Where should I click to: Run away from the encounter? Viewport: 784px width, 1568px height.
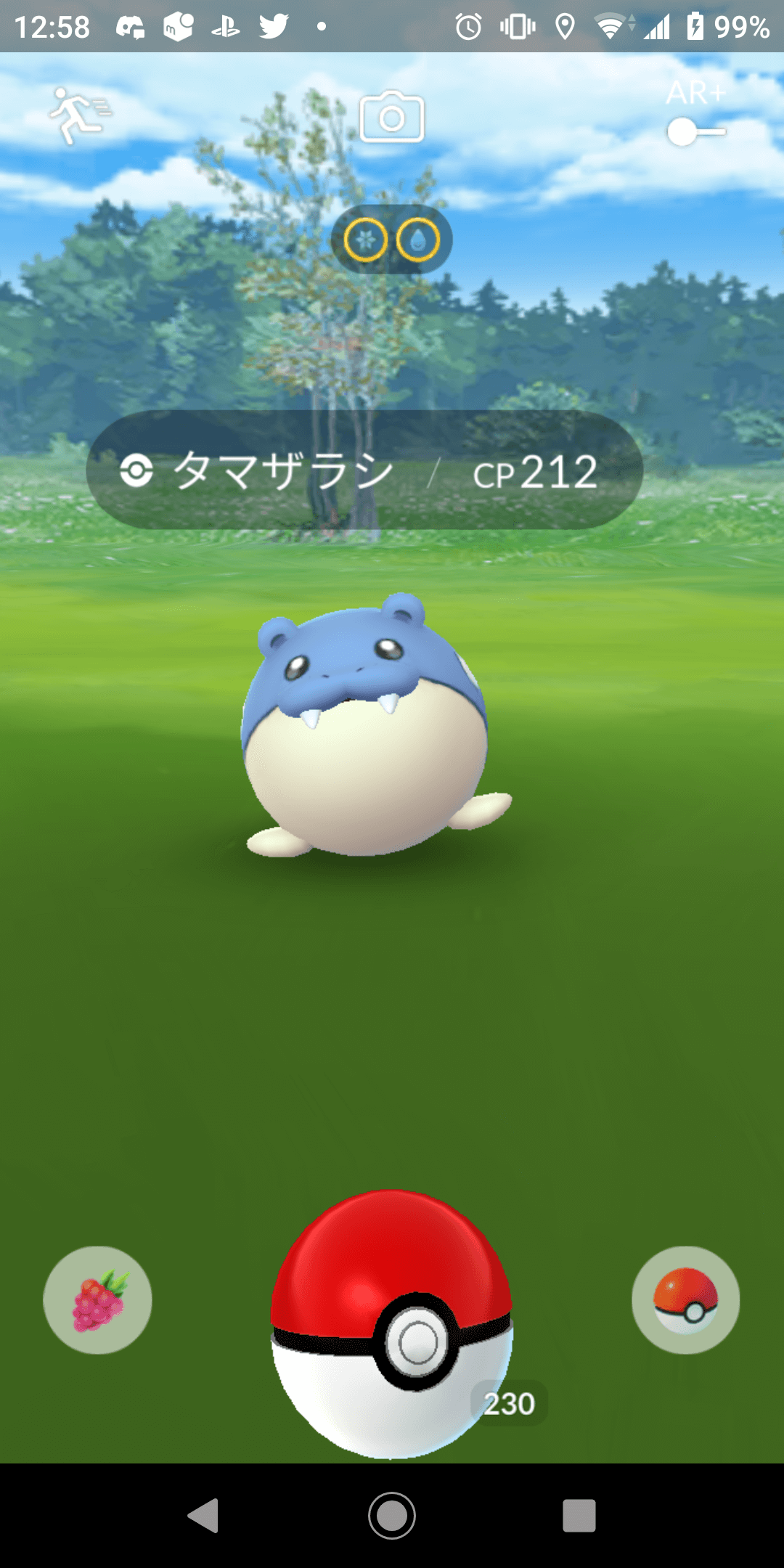click(78, 116)
